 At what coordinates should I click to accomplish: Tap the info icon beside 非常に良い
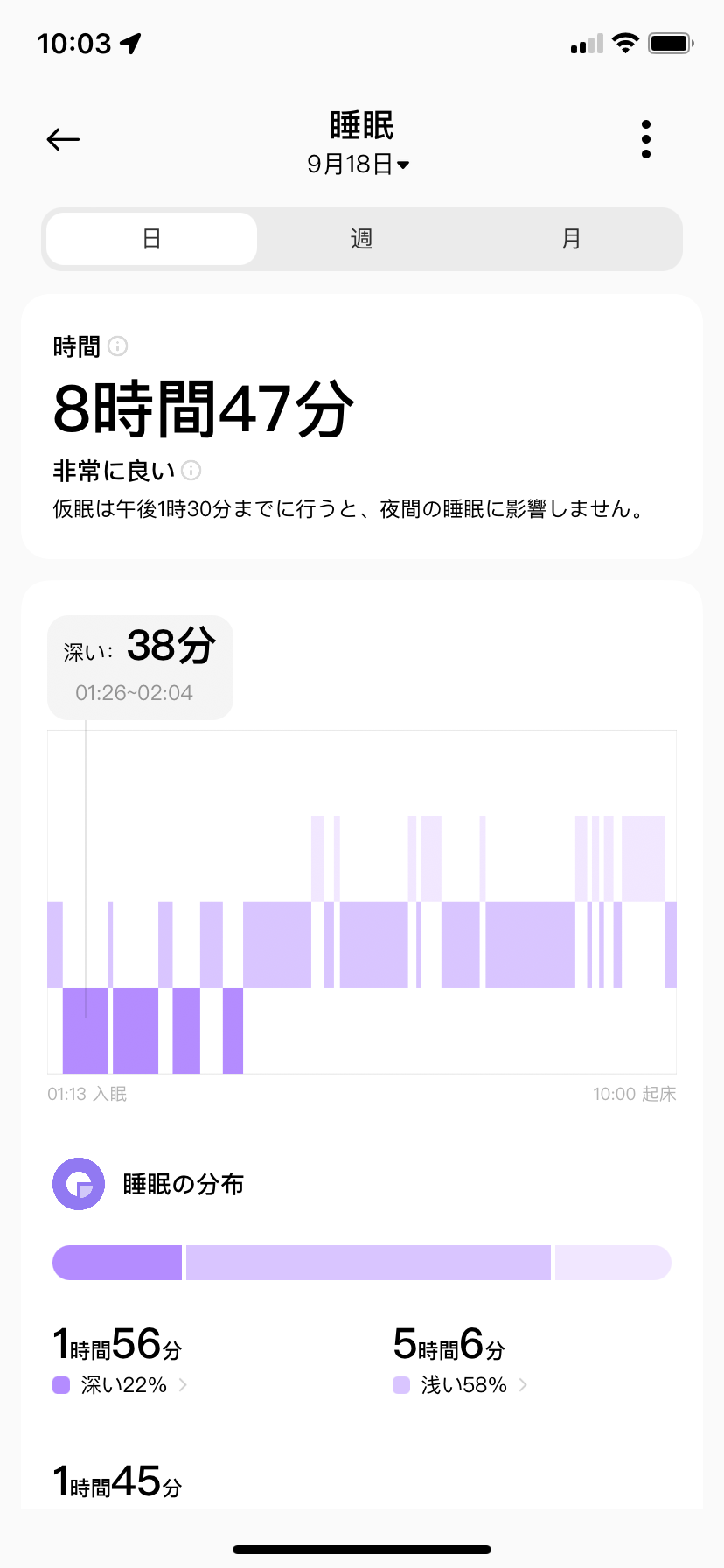click(x=191, y=471)
